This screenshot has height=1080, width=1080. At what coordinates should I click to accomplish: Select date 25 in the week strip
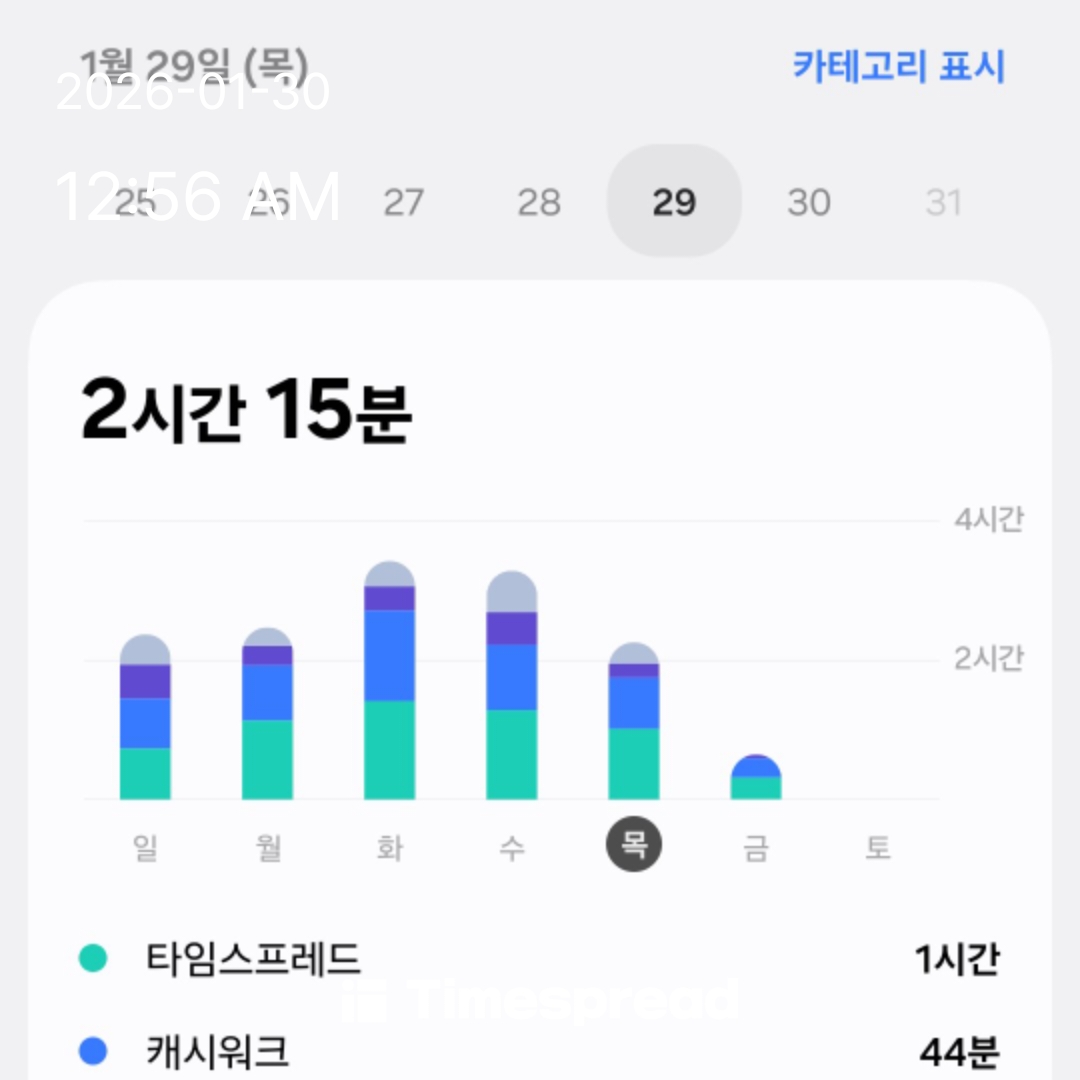click(135, 203)
